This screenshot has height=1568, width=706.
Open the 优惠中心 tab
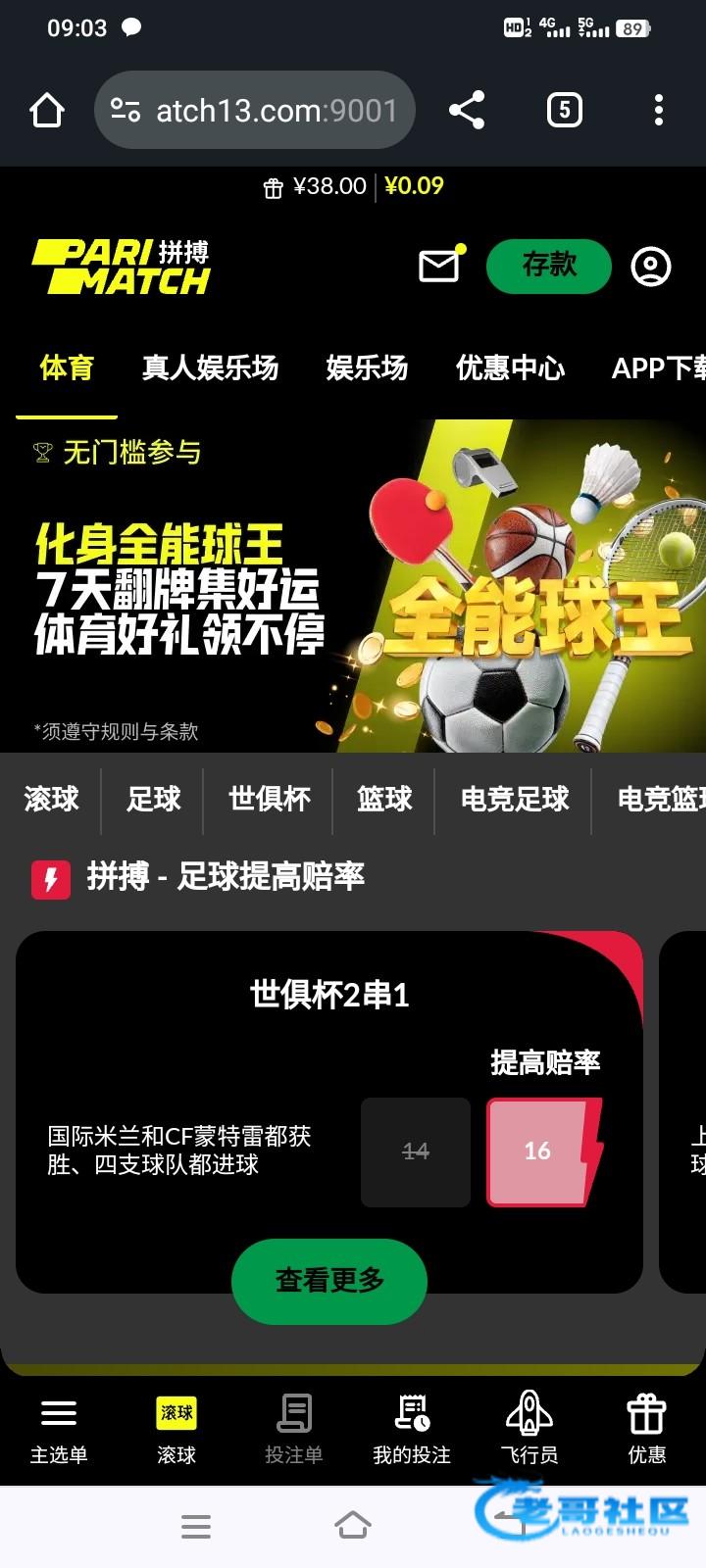(x=510, y=368)
